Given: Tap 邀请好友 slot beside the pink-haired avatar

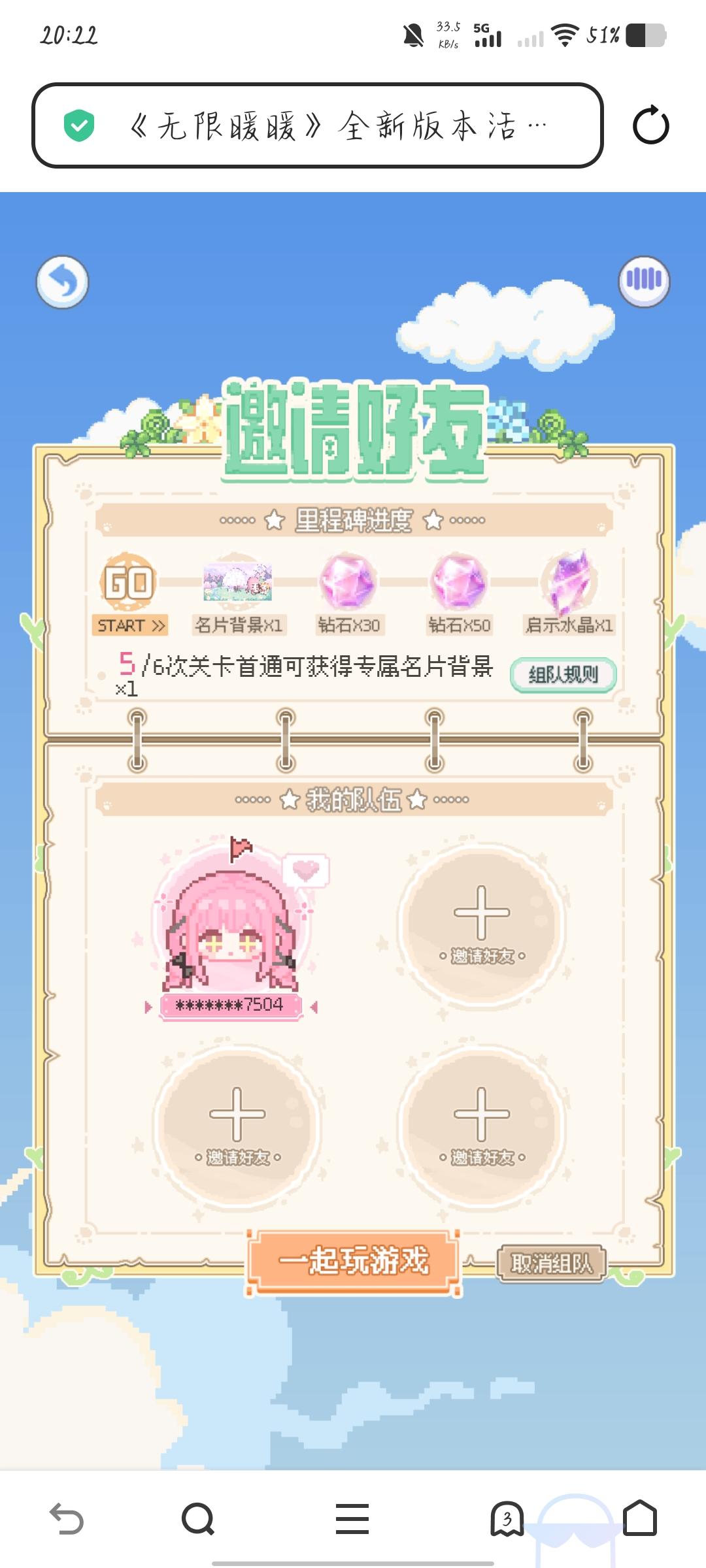Looking at the screenshot, I should [482, 923].
